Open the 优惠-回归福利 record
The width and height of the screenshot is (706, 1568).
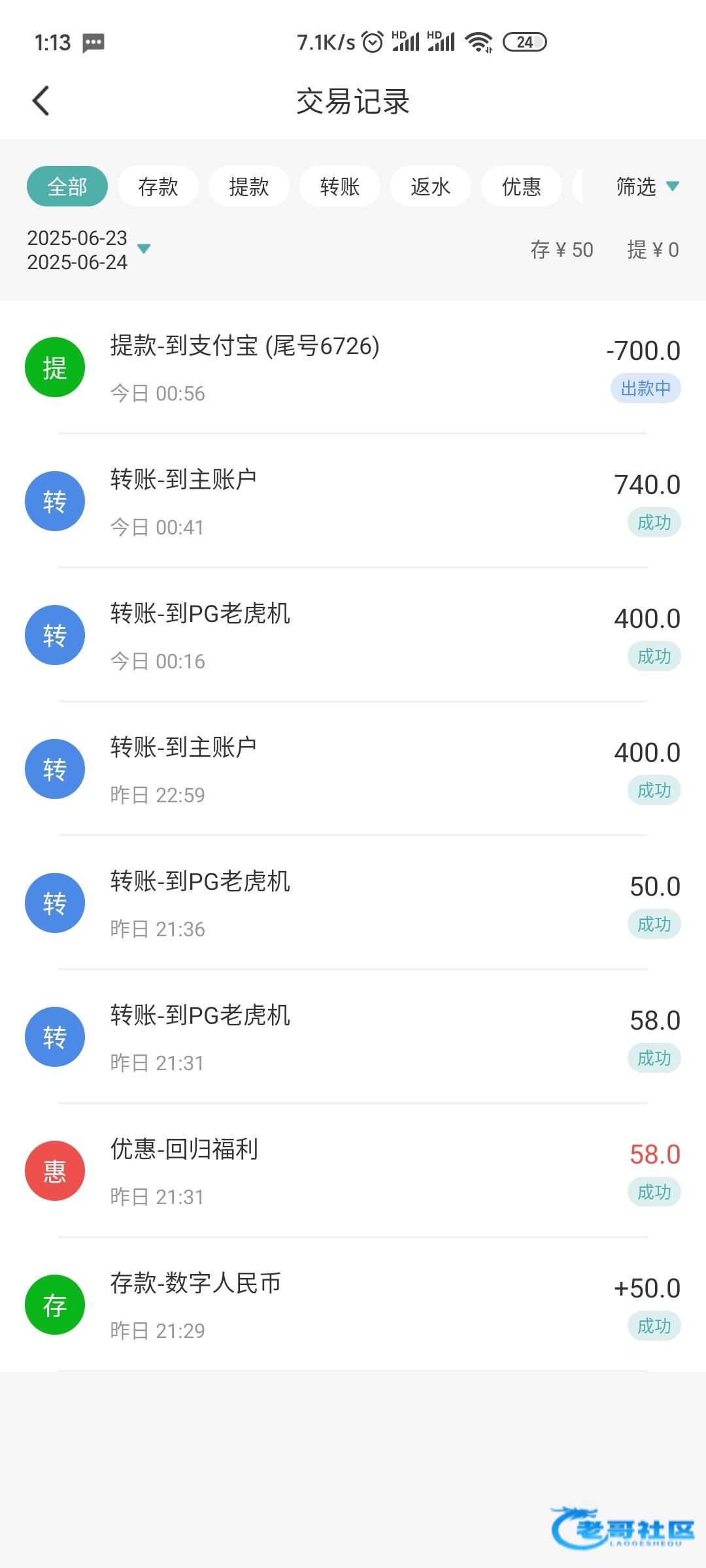point(353,1171)
